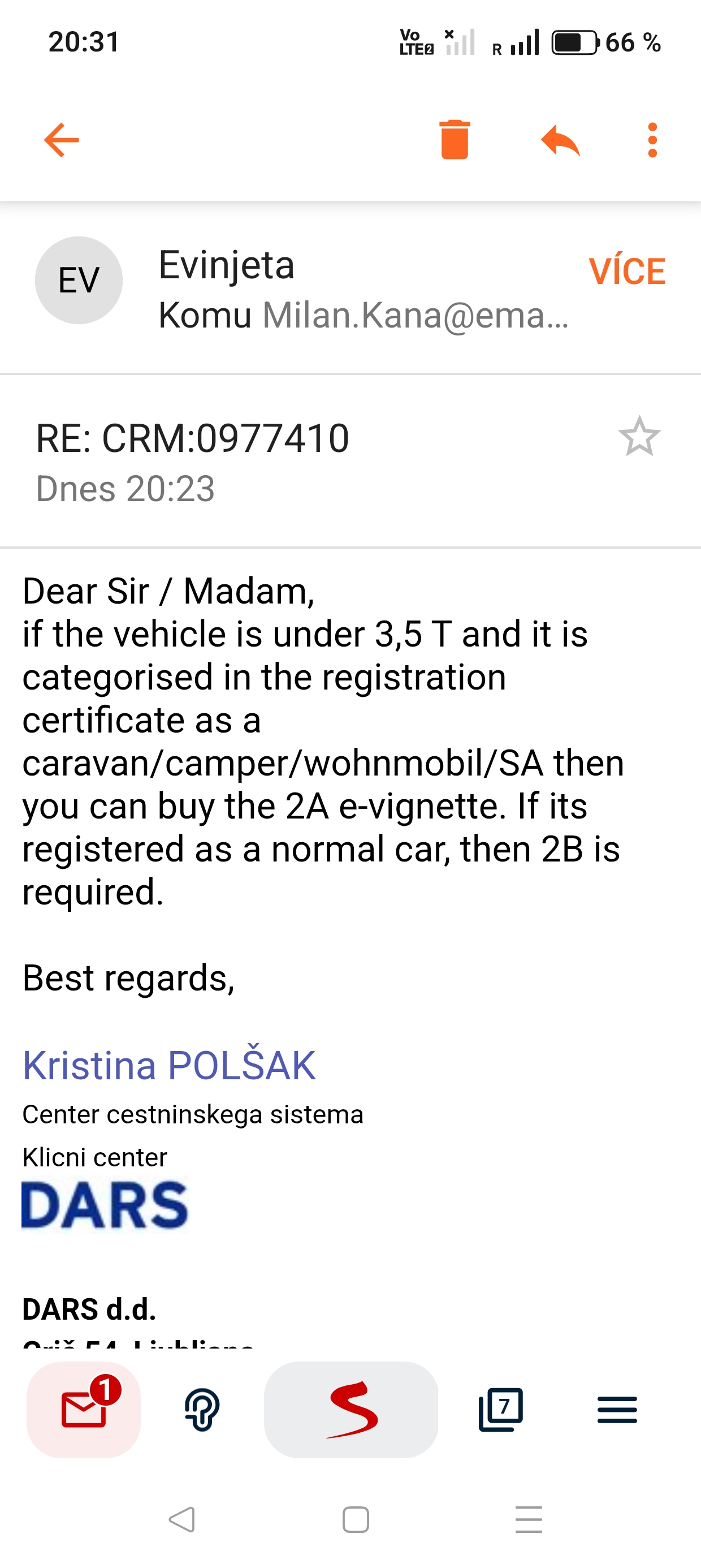
Task: Reply to the Evinjeta email
Action: [x=560, y=140]
